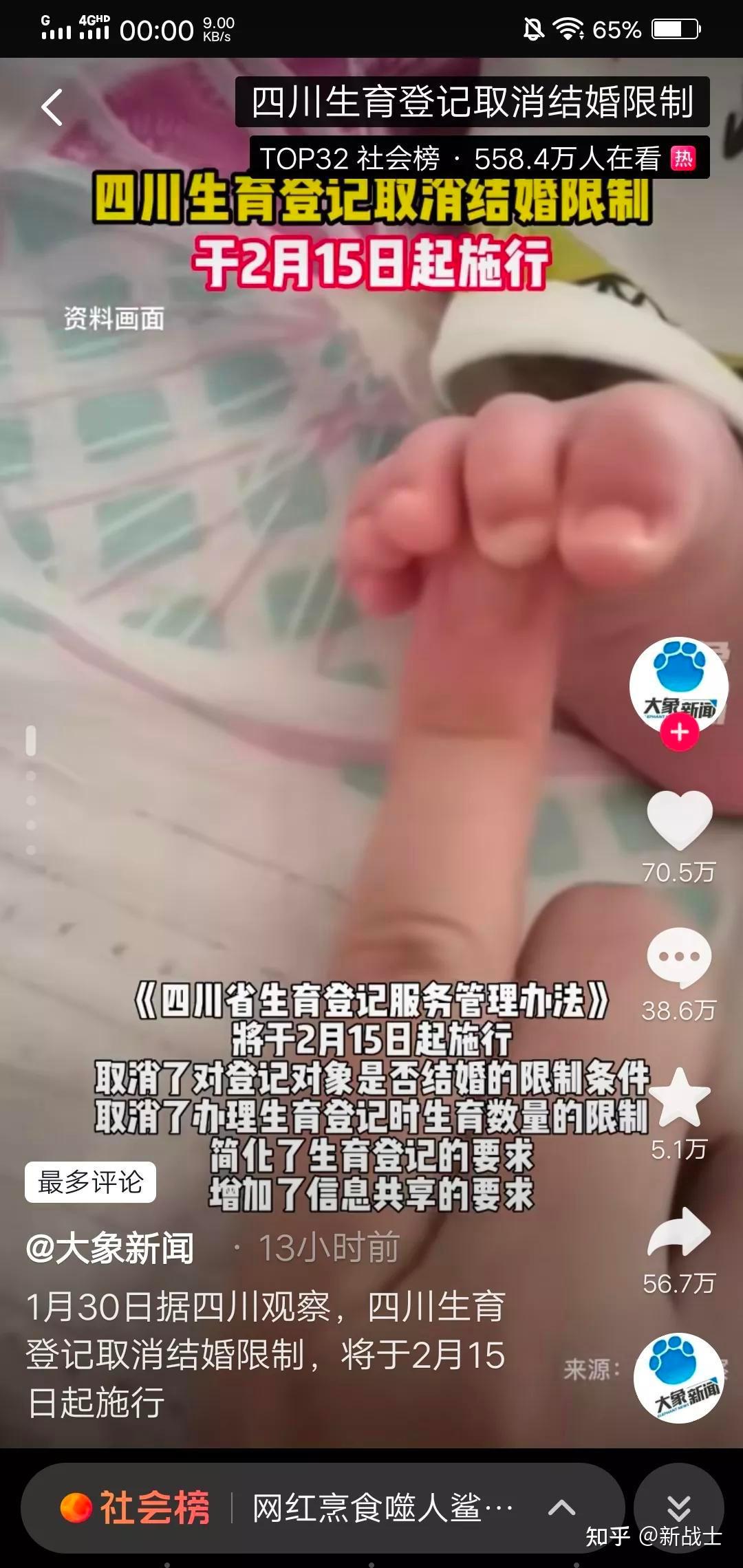The height and width of the screenshot is (1568, 743).
Task: Open the 网红烹食噬人鲨 trending topic
Action: click(x=383, y=1508)
